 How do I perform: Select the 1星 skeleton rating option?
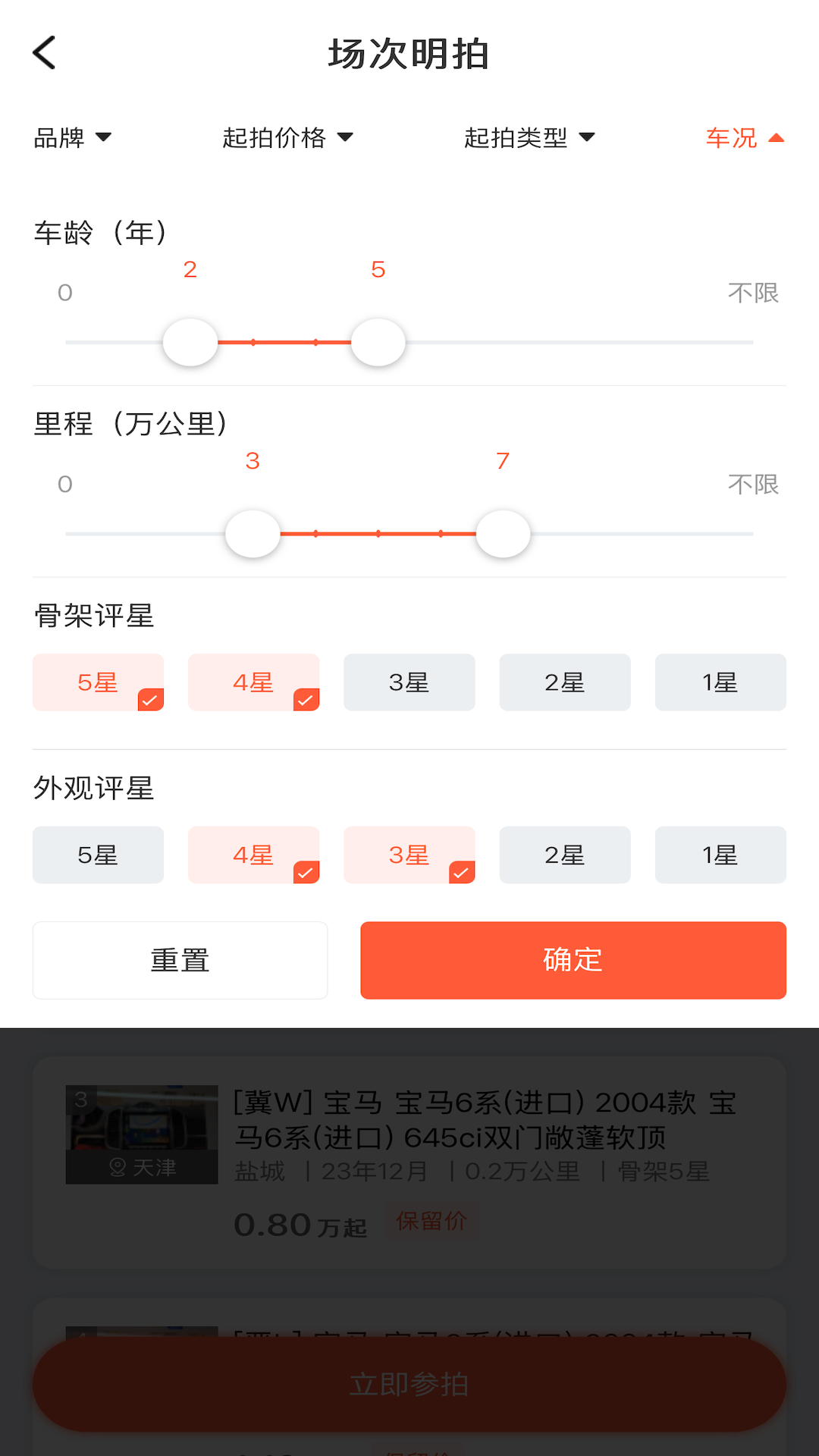point(720,682)
